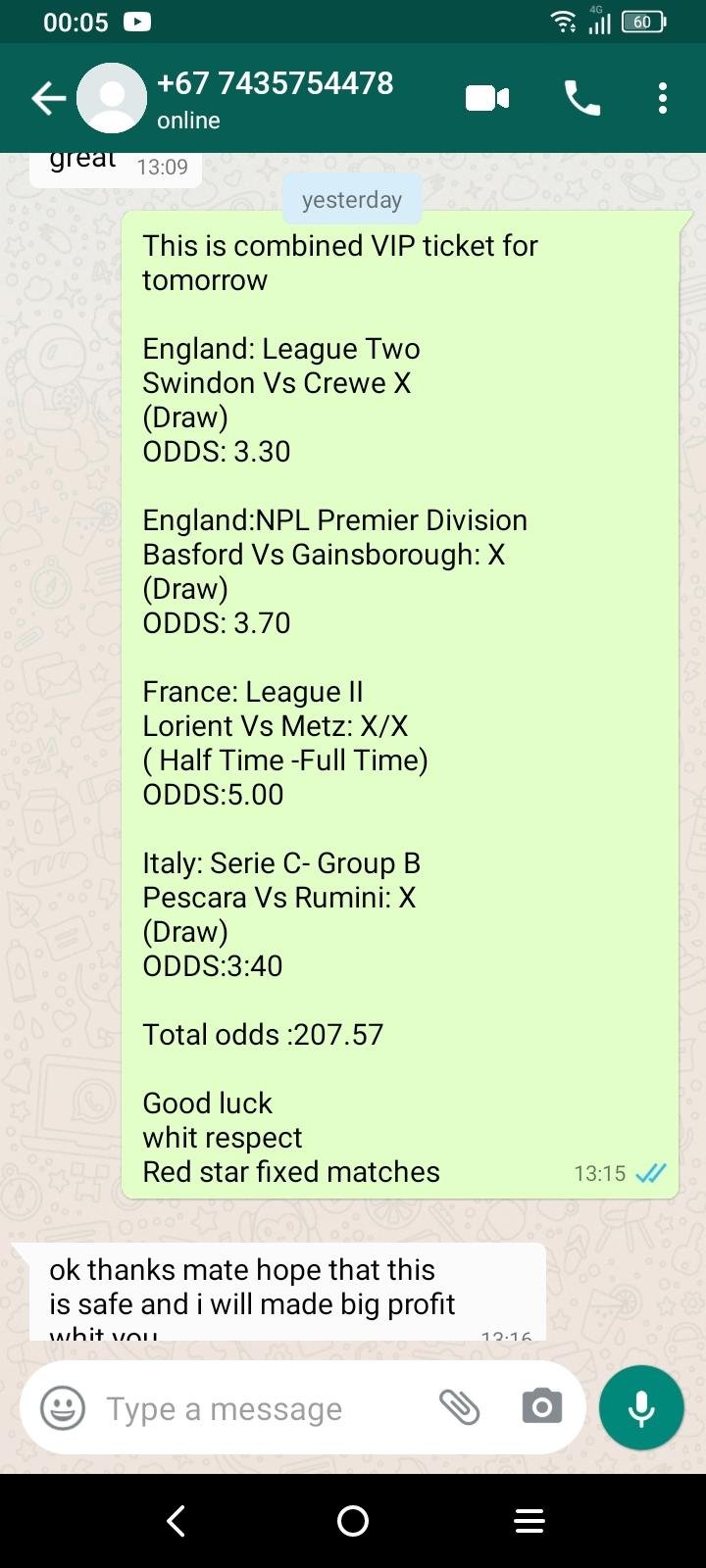Viewport: 706px width, 1568px height.
Task: Tap the system back button
Action: pyautogui.click(x=176, y=1521)
